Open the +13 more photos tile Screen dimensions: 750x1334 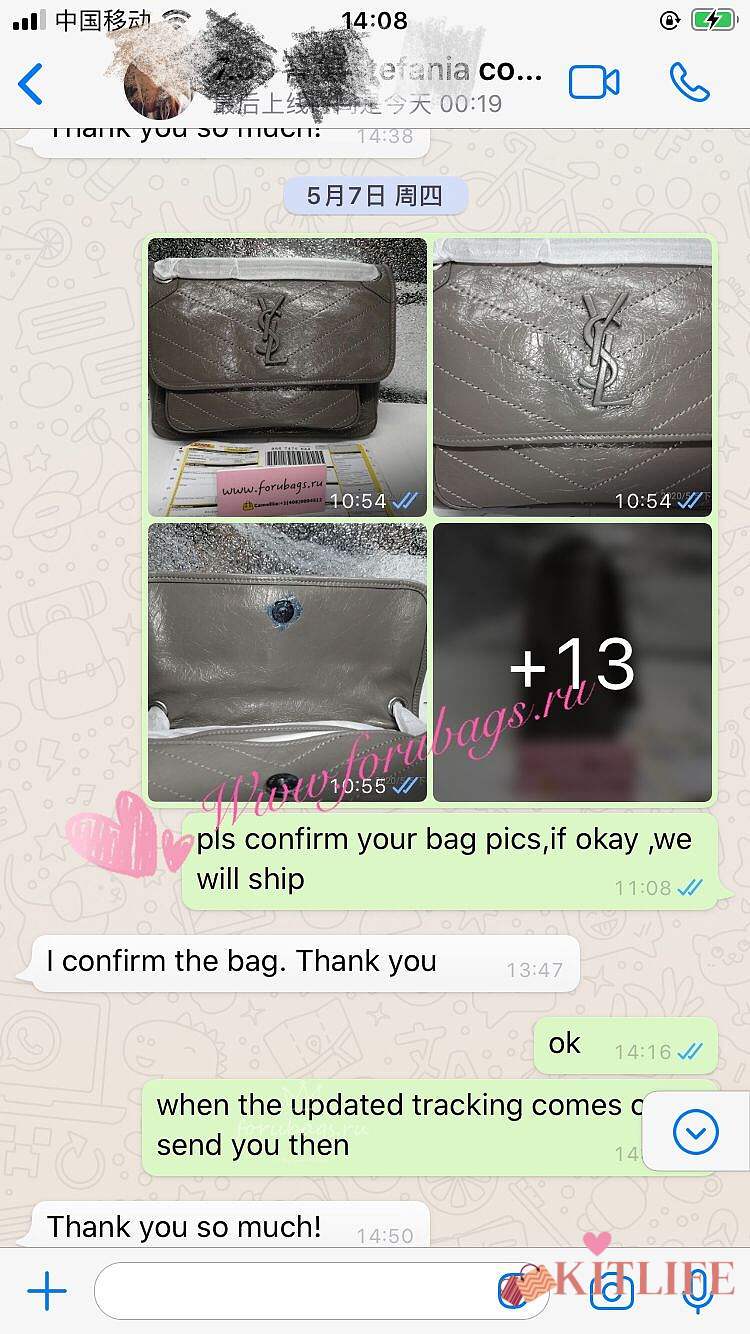[x=572, y=661]
